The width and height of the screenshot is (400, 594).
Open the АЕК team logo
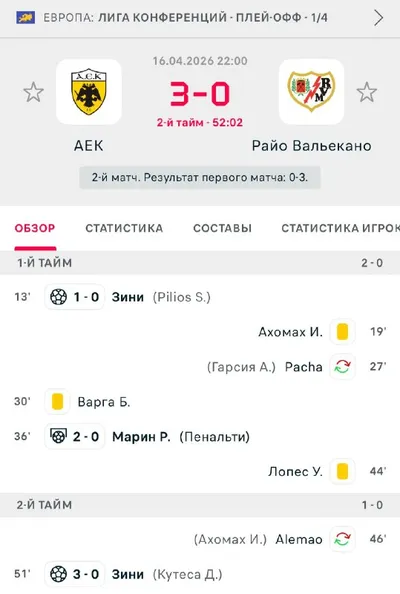[89, 92]
